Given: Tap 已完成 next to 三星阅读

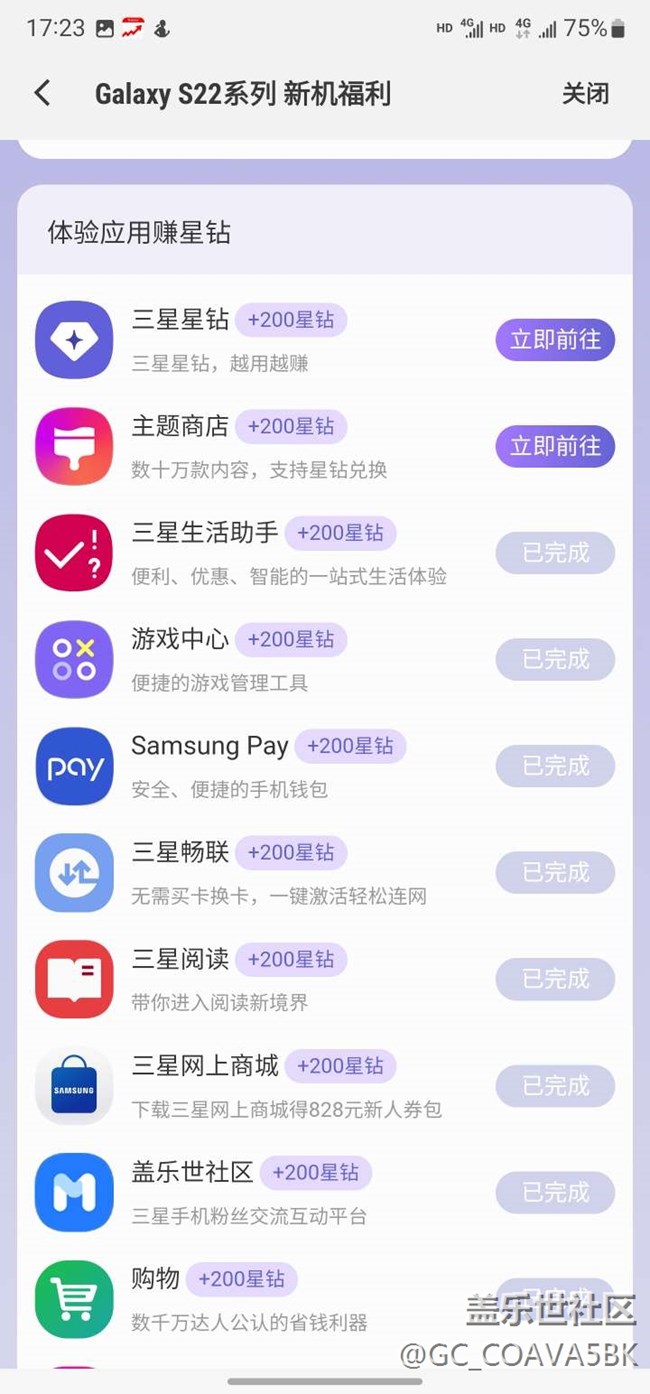Looking at the screenshot, I should tap(555, 979).
